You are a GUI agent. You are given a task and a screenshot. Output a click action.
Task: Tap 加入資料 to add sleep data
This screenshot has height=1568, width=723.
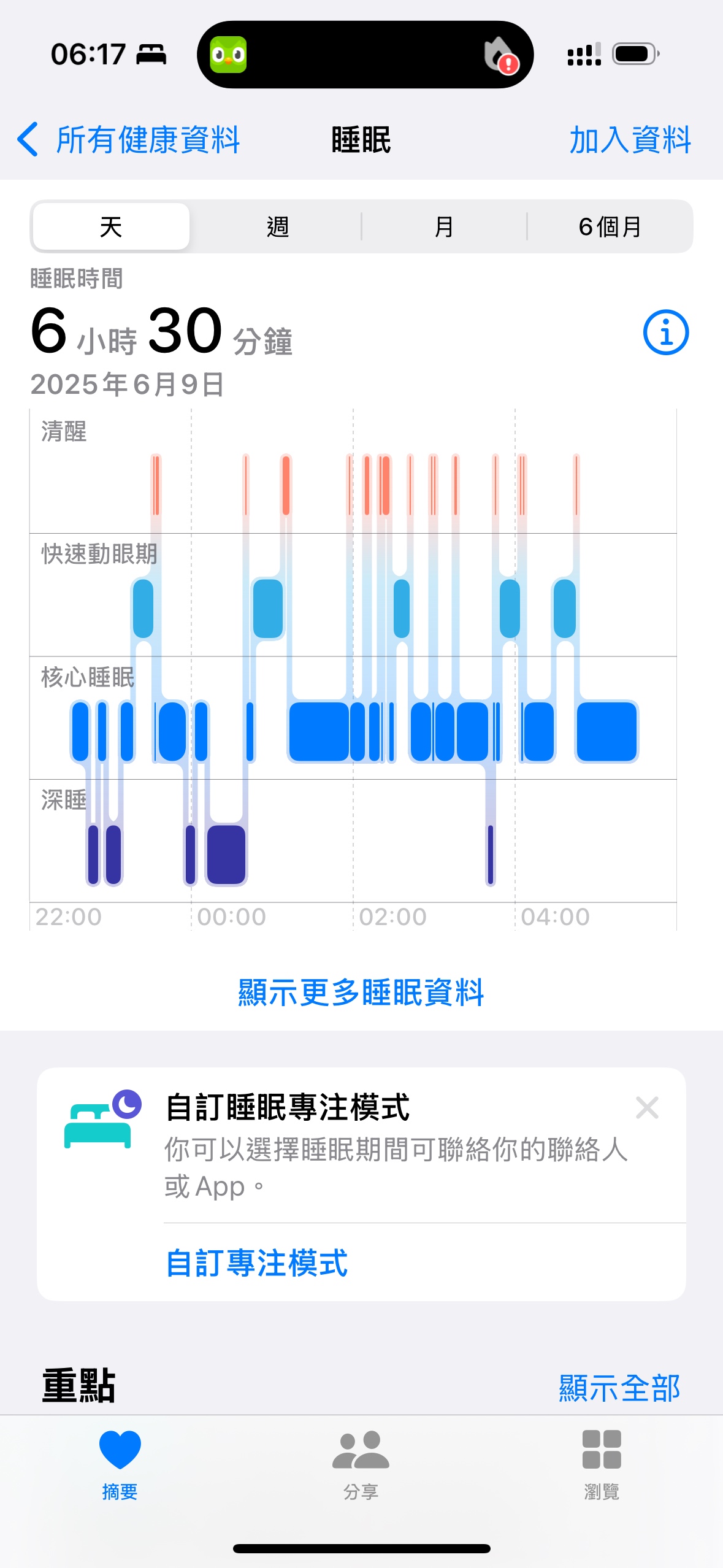630,140
